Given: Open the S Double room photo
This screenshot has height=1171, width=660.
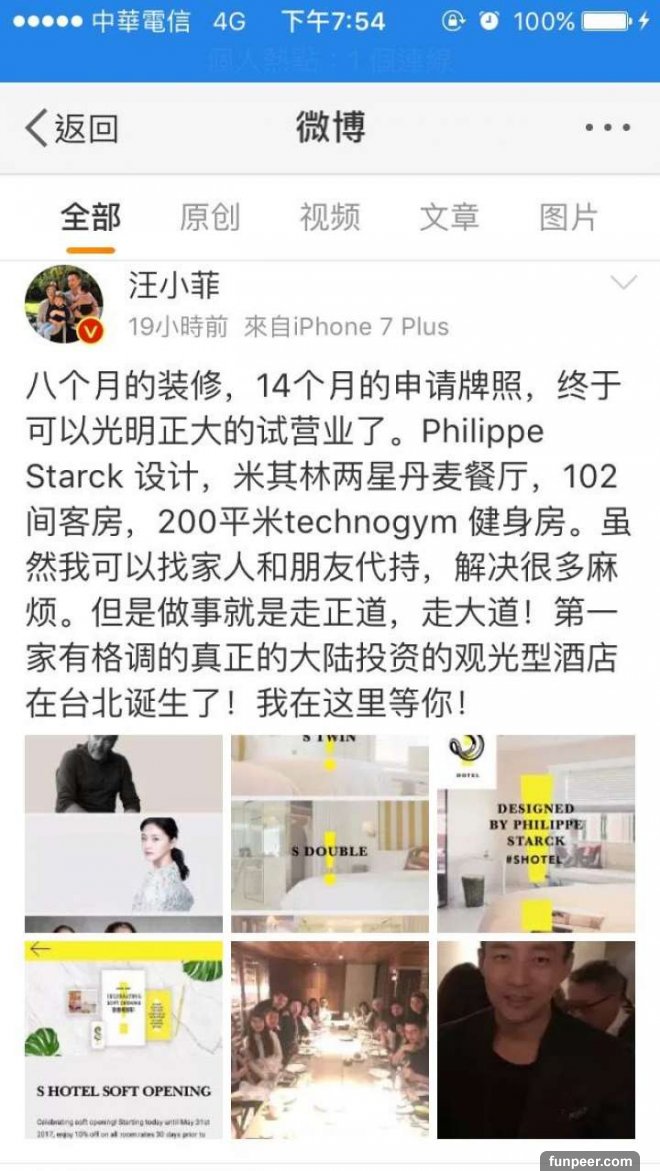Looking at the screenshot, I should [x=330, y=834].
